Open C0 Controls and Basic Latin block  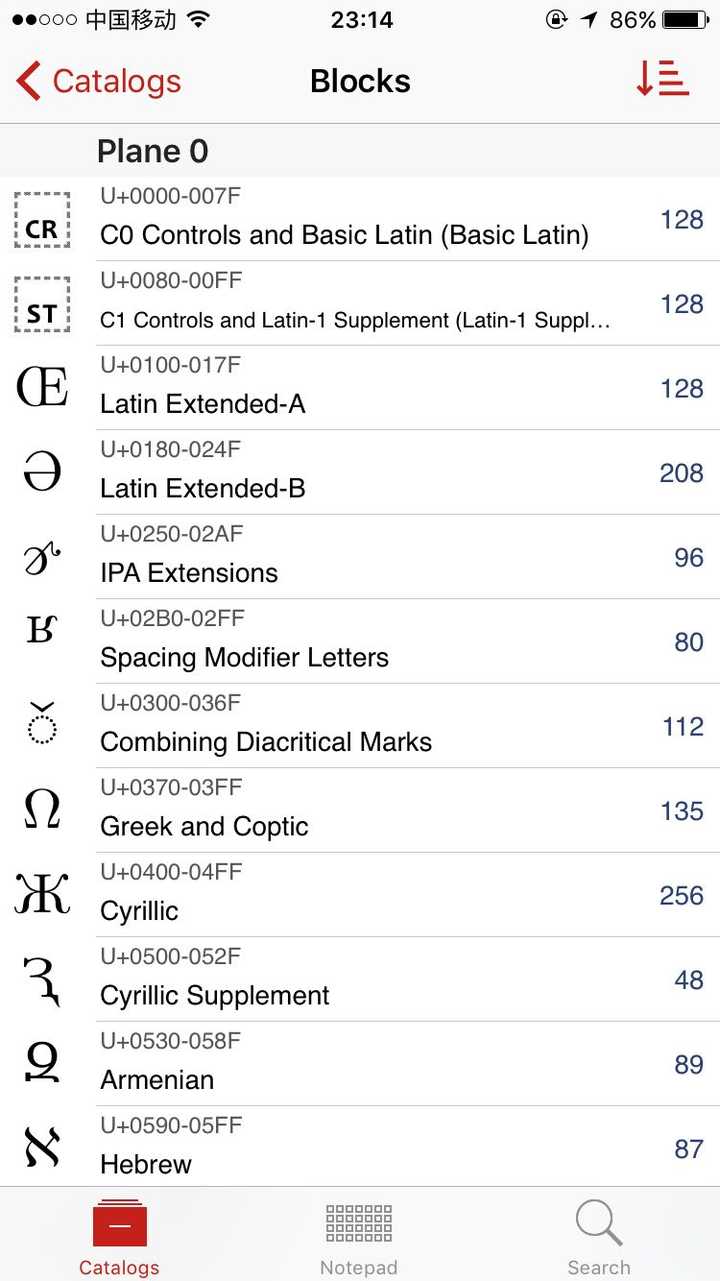click(x=360, y=220)
